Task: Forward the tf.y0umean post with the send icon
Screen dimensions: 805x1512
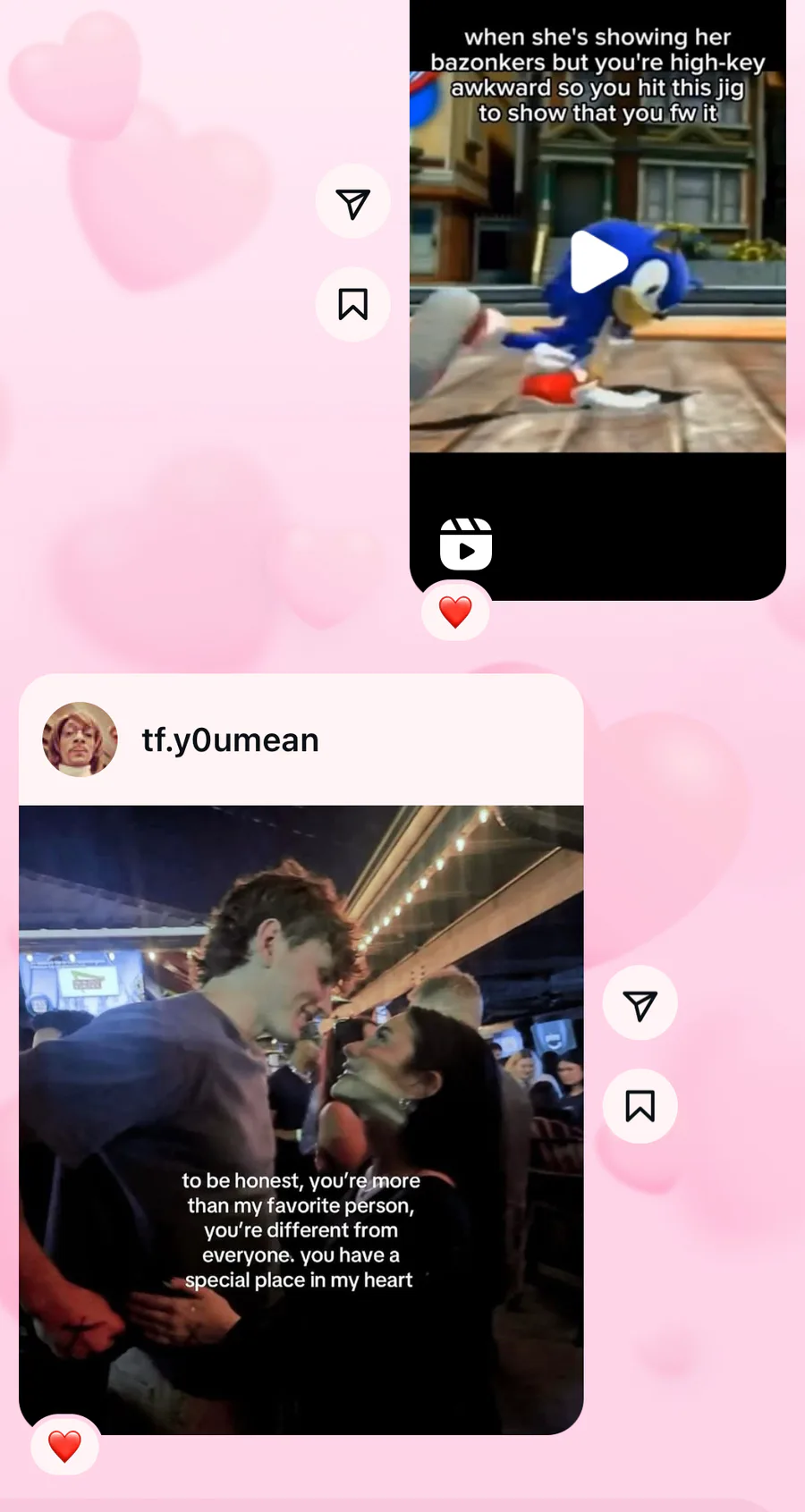Action: 640,1003
